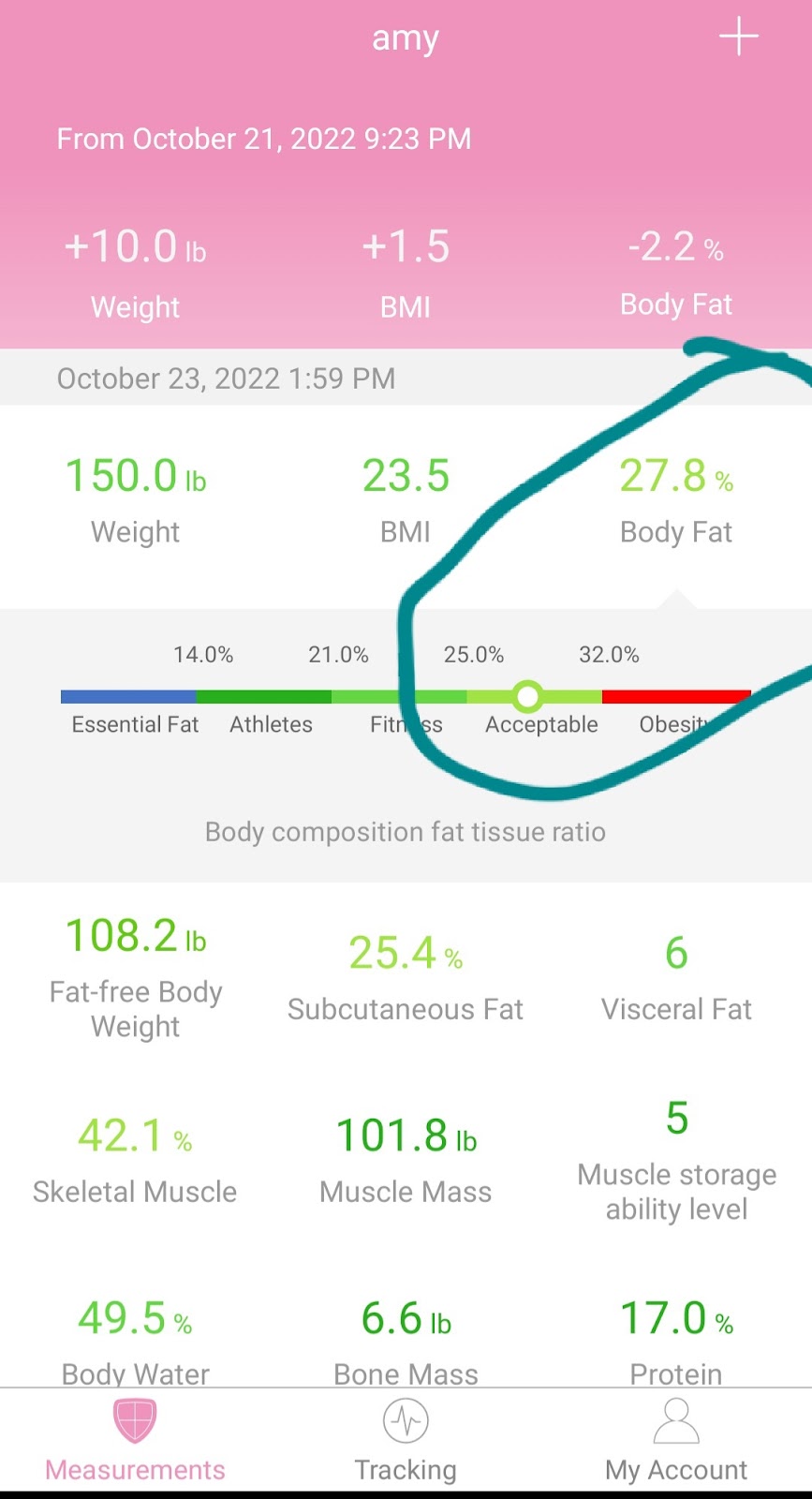This screenshot has width=812, height=1499.
Task: View Bone Mass 6.6 lb details
Action: point(406,1338)
